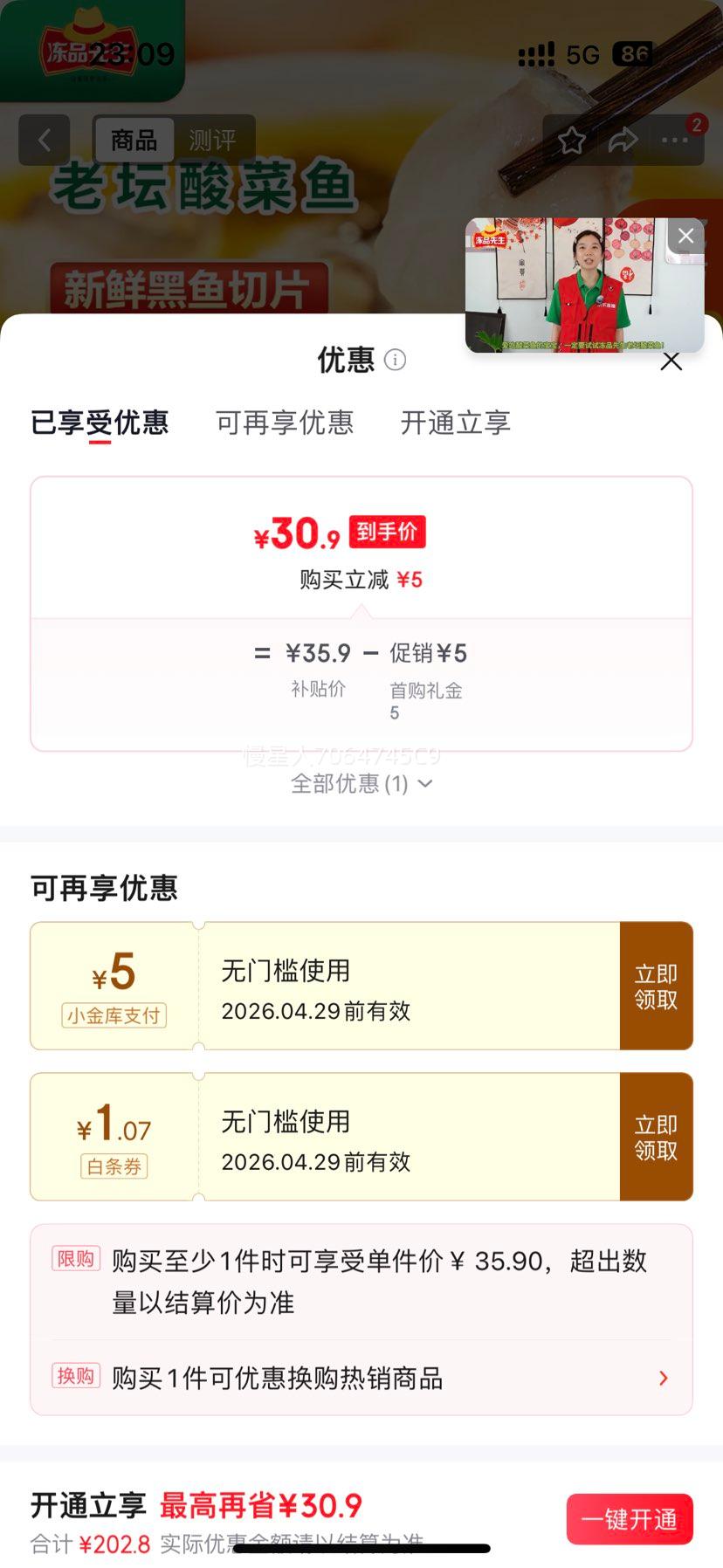Open the 换购 hot product list via chevron

[x=663, y=1378]
